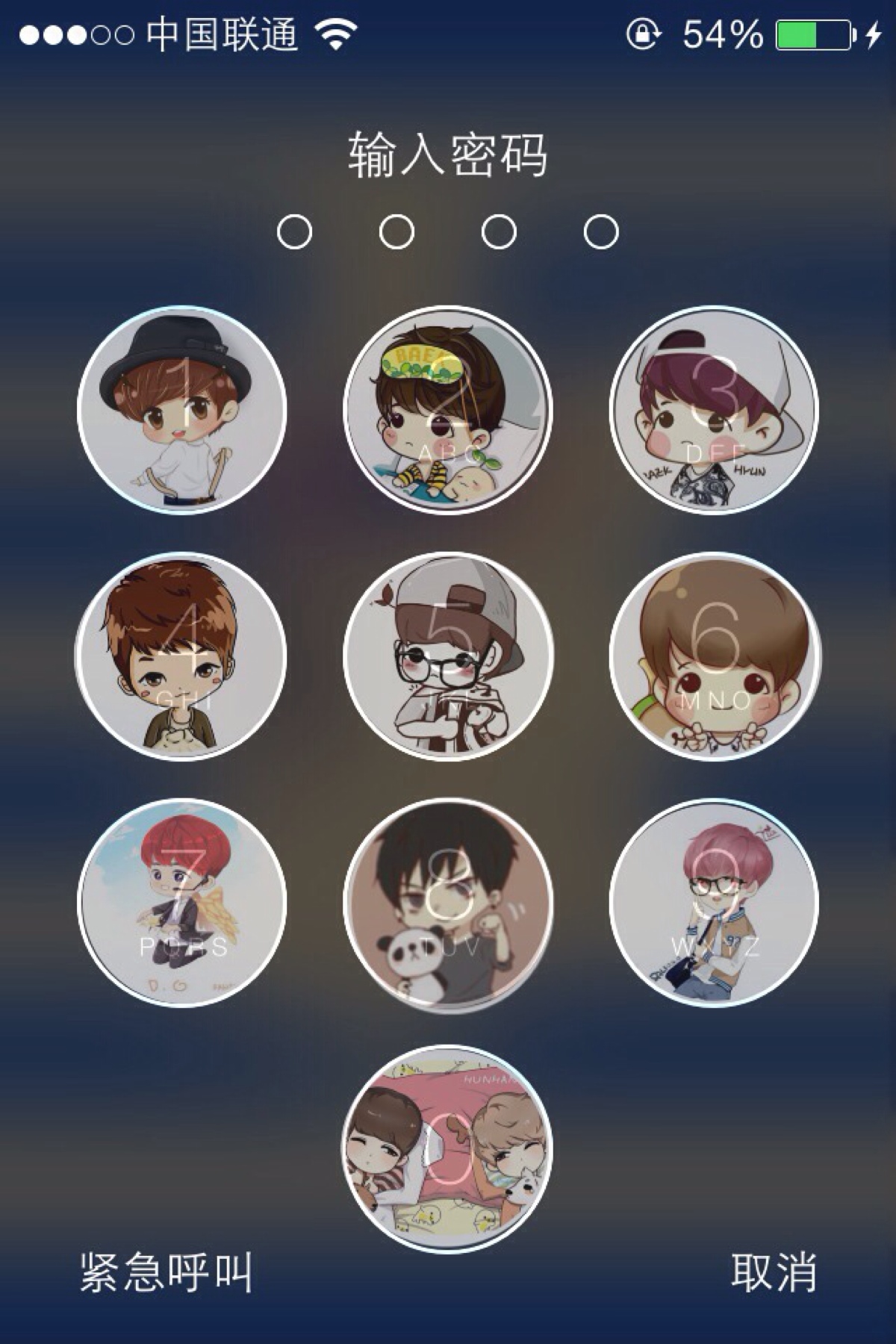896x1344 pixels.
Task: Tap digit 1 on the passcode keypad
Action: pos(181,410)
